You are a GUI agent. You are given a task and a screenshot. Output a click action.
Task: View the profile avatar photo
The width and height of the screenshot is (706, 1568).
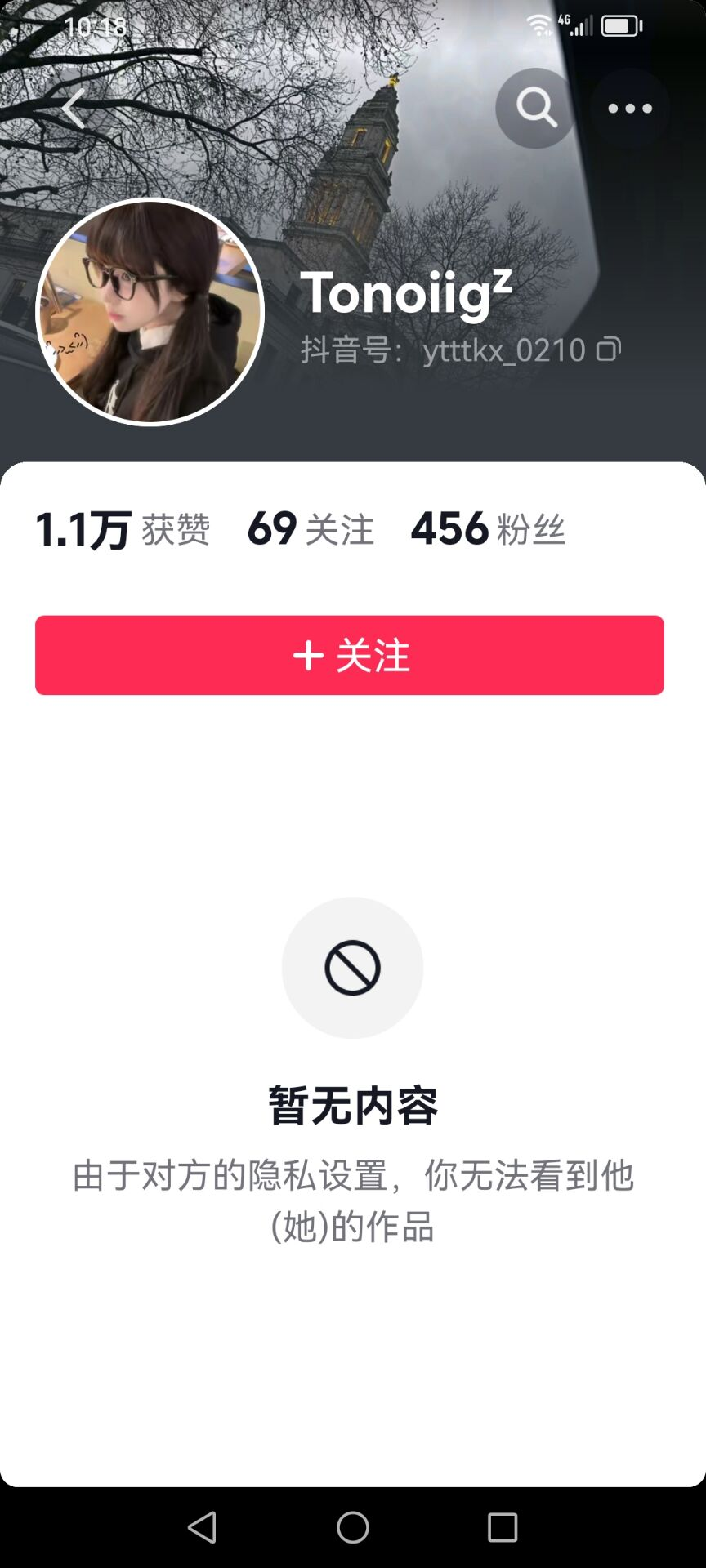[x=150, y=312]
